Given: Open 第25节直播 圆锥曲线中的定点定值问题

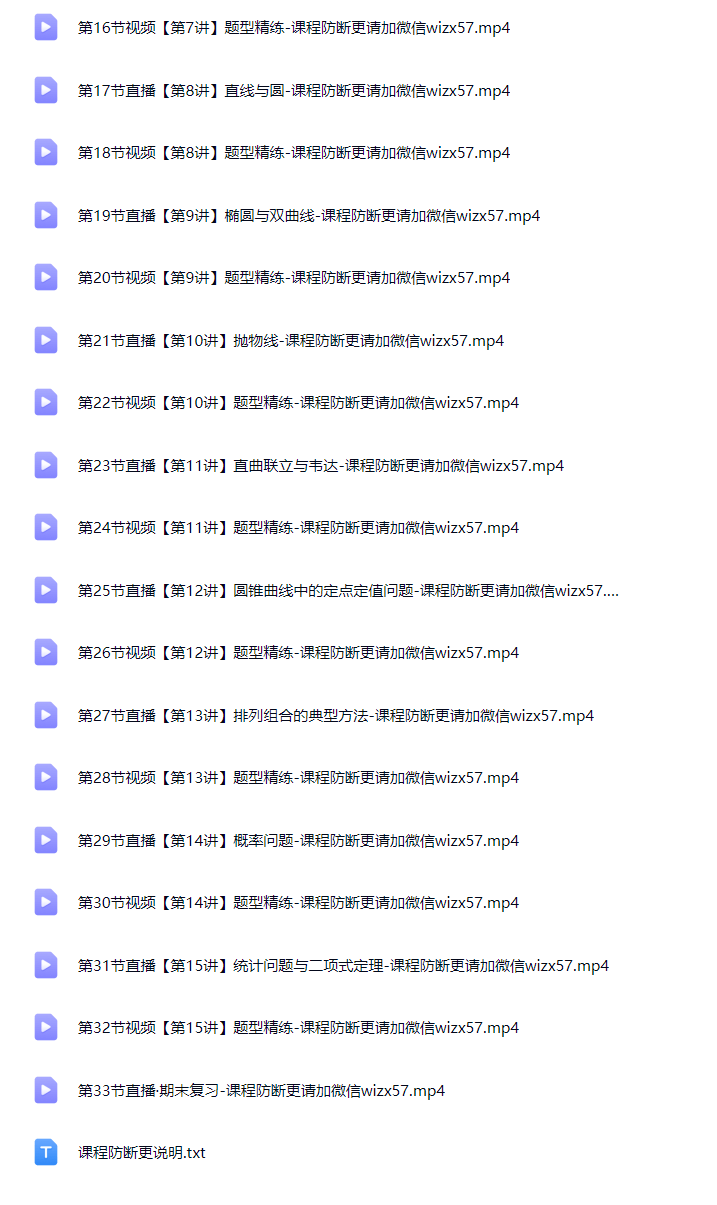Looking at the screenshot, I should 349,590.
